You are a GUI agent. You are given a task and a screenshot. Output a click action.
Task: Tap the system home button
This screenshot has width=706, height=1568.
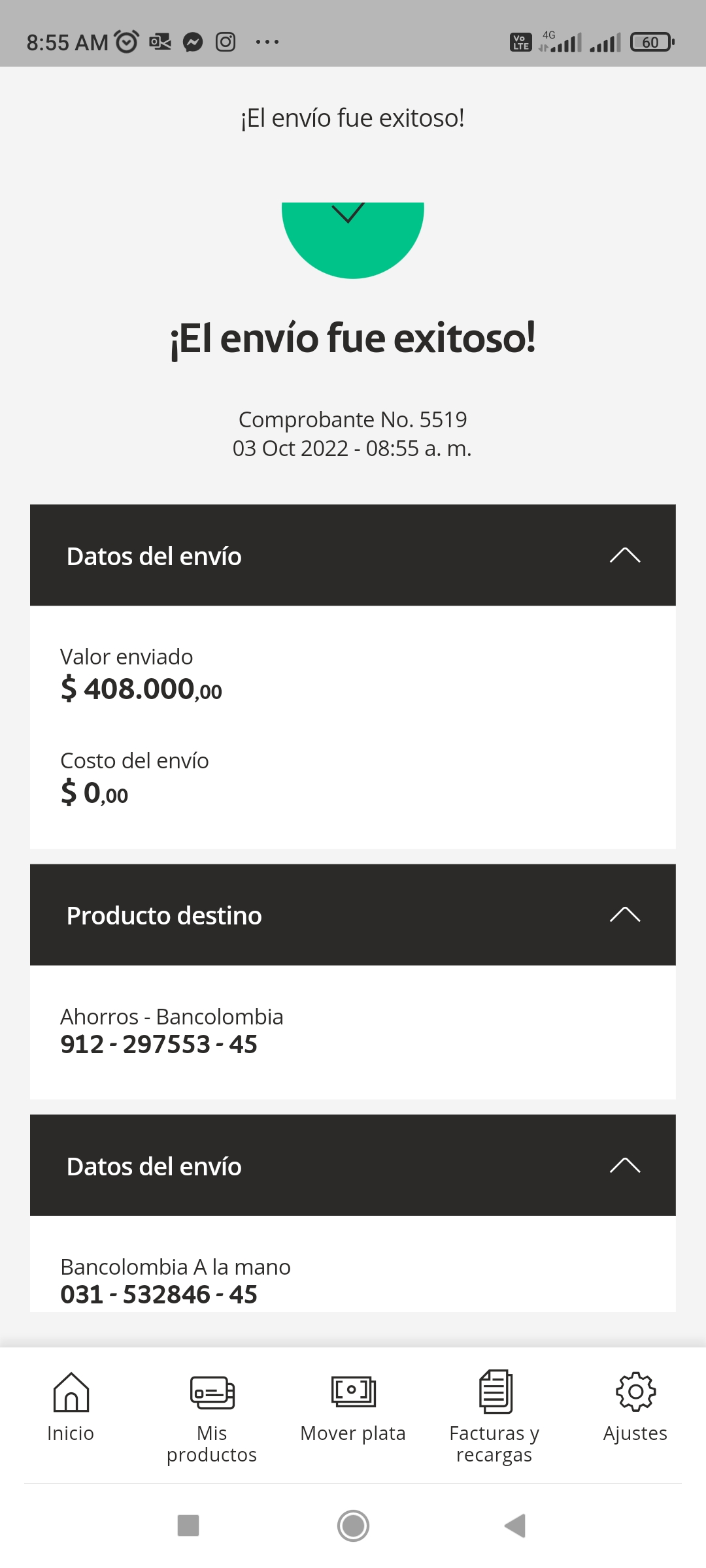point(353,1526)
